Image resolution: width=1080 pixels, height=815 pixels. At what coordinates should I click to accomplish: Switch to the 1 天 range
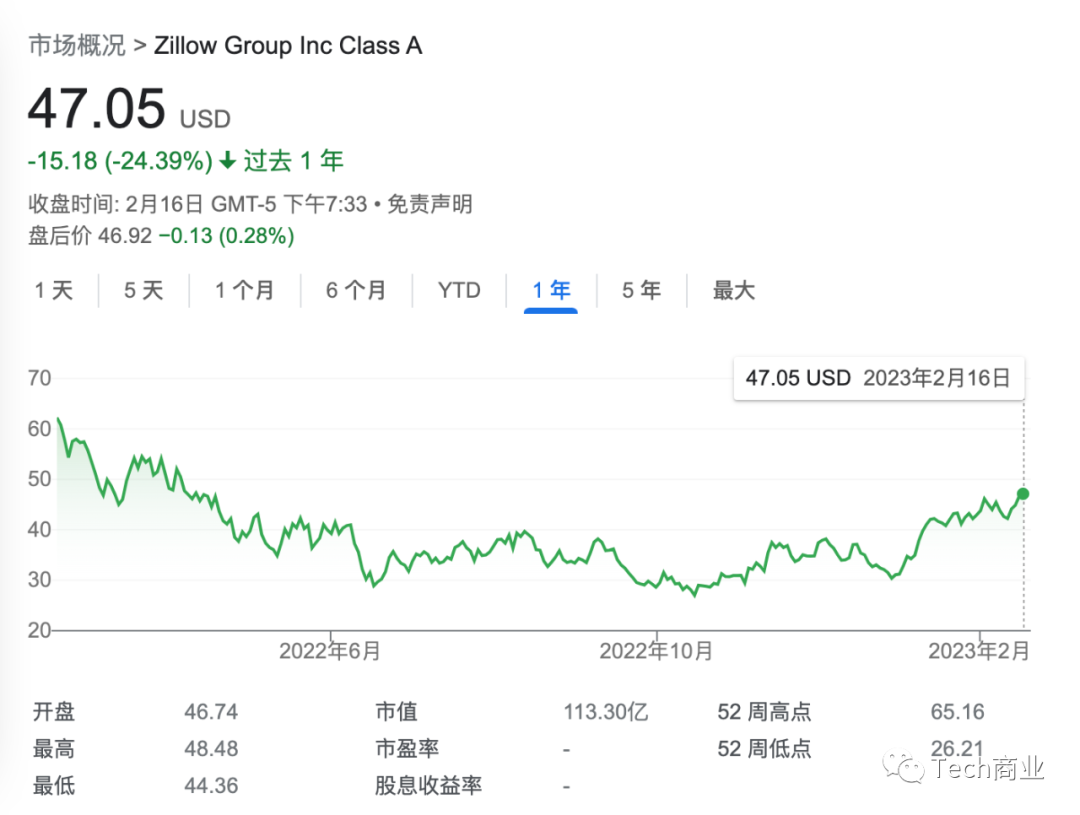point(54,291)
